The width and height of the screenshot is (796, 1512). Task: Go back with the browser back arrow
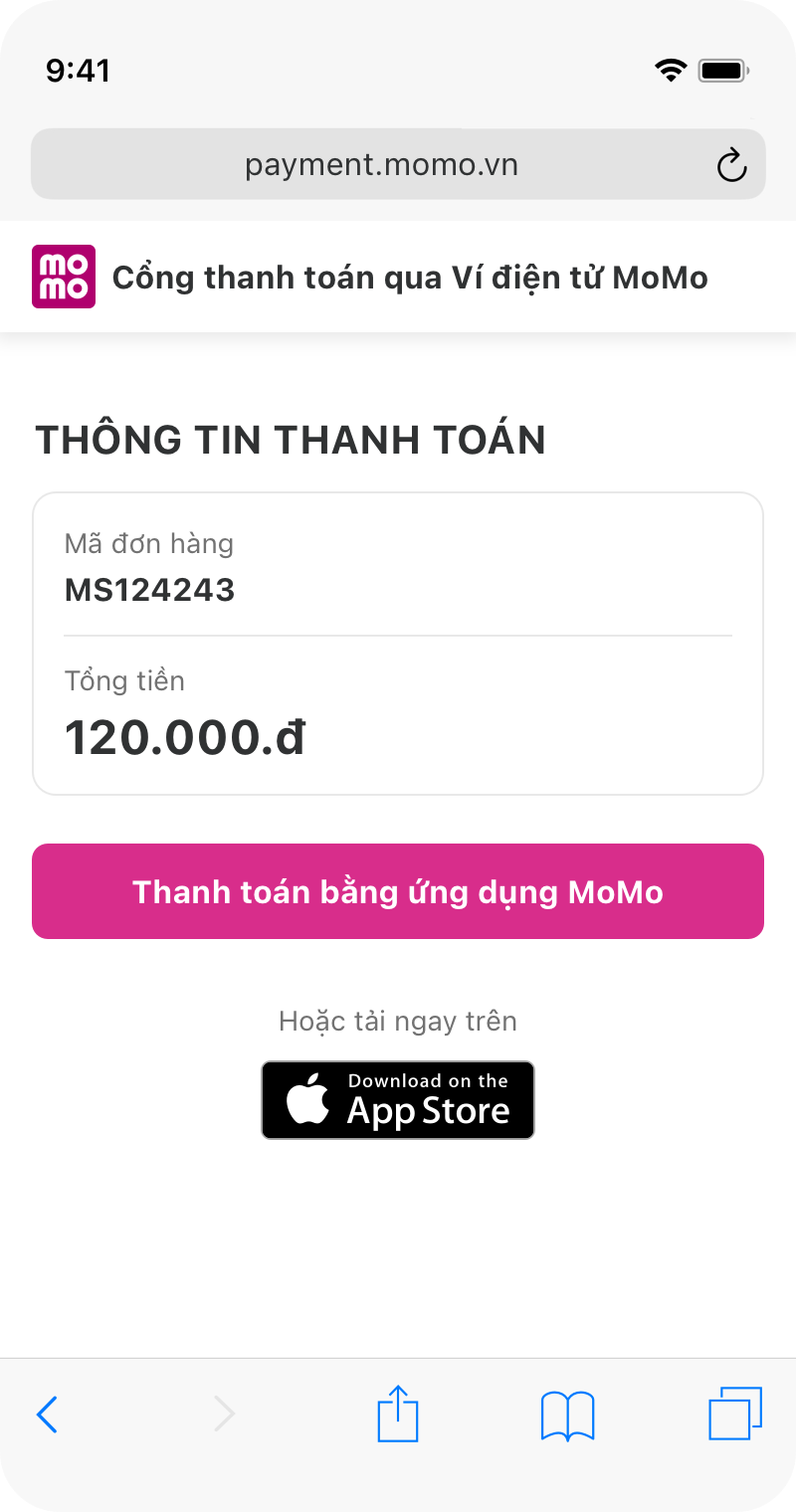tap(47, 1414)
